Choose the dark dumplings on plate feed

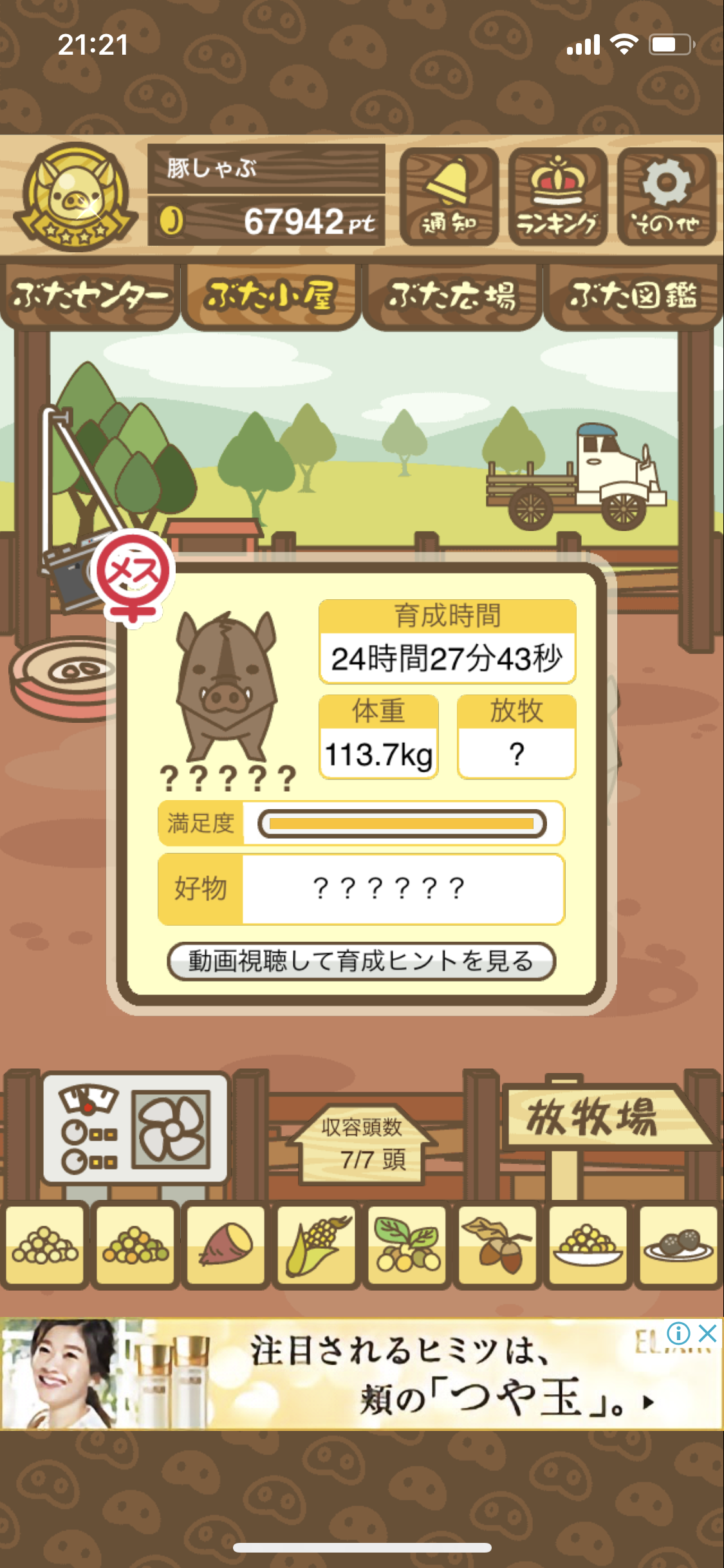(678, 1245)
